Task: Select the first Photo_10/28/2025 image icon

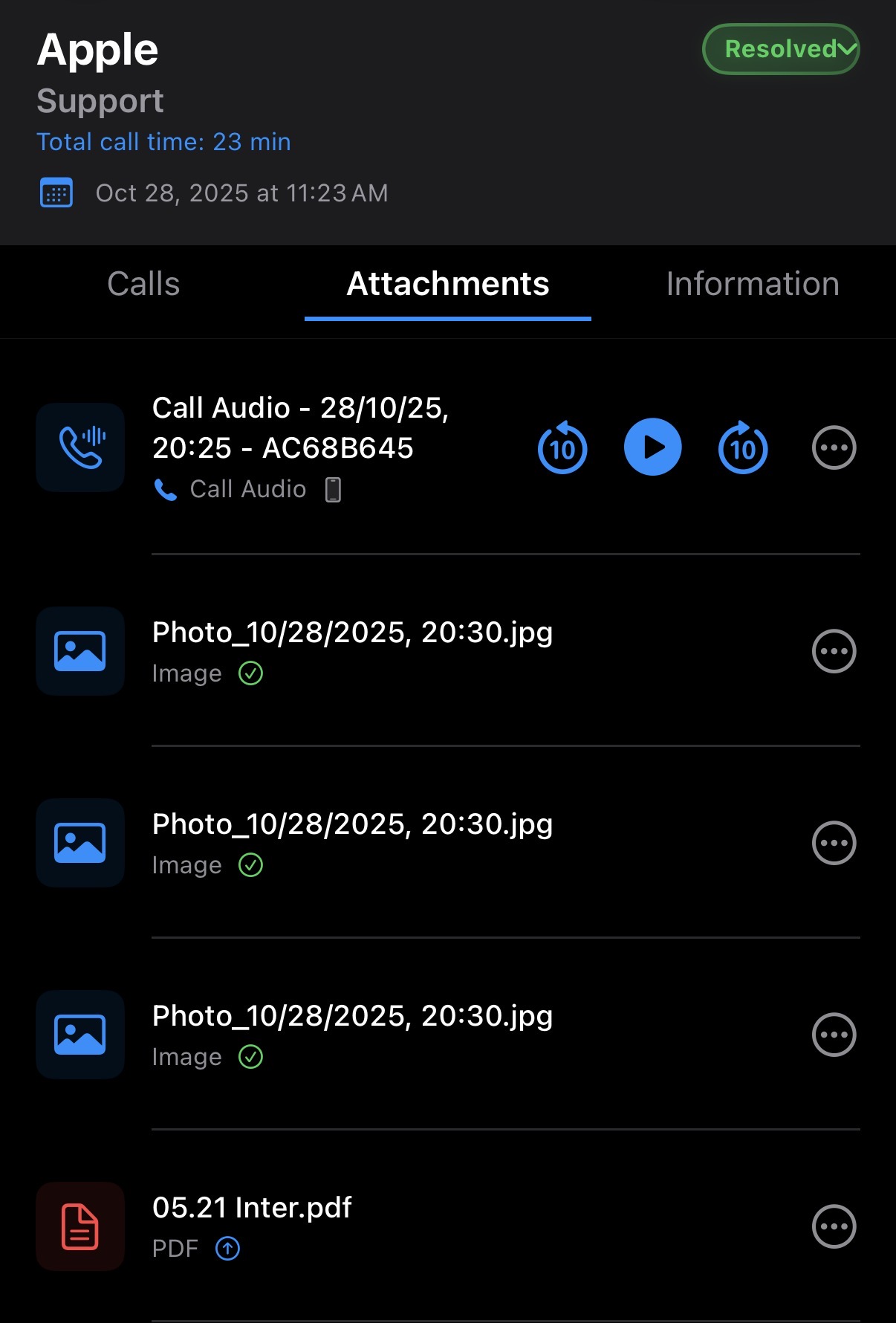Action: click(79, 650)
